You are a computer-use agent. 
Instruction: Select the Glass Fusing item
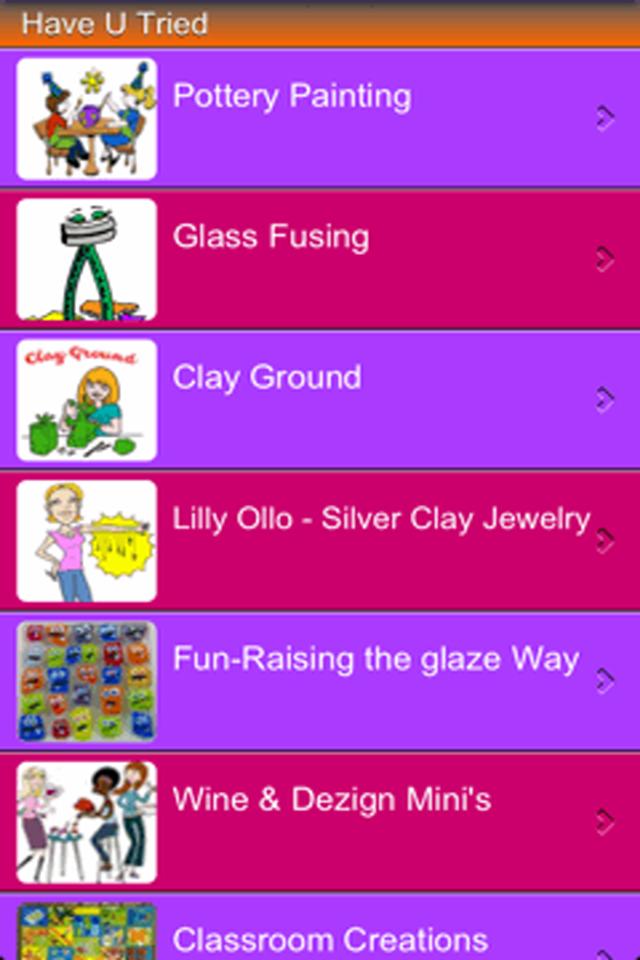click(320, 259)
